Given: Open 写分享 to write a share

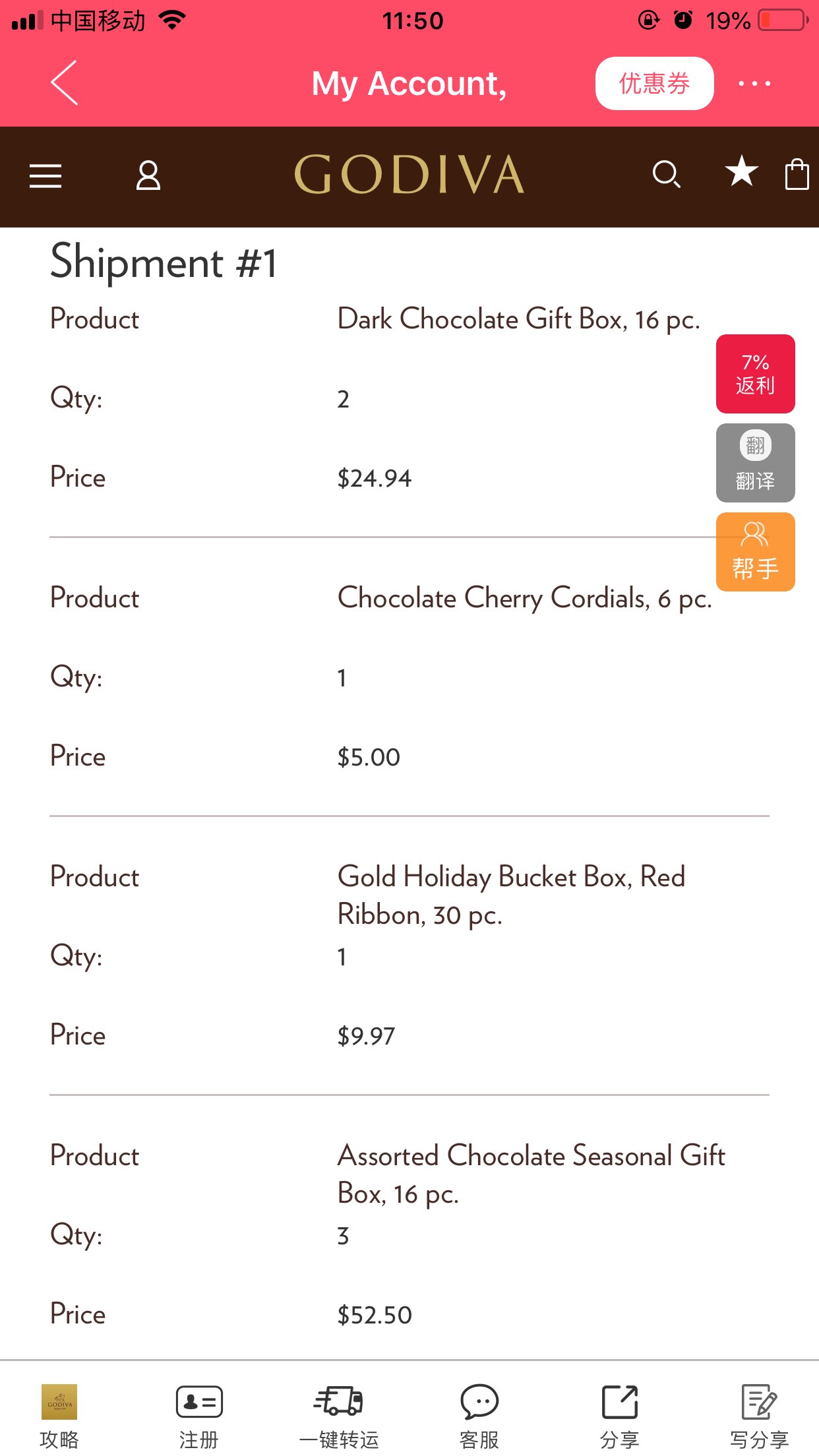Looking at the screenshot, I should (759, 1415).
